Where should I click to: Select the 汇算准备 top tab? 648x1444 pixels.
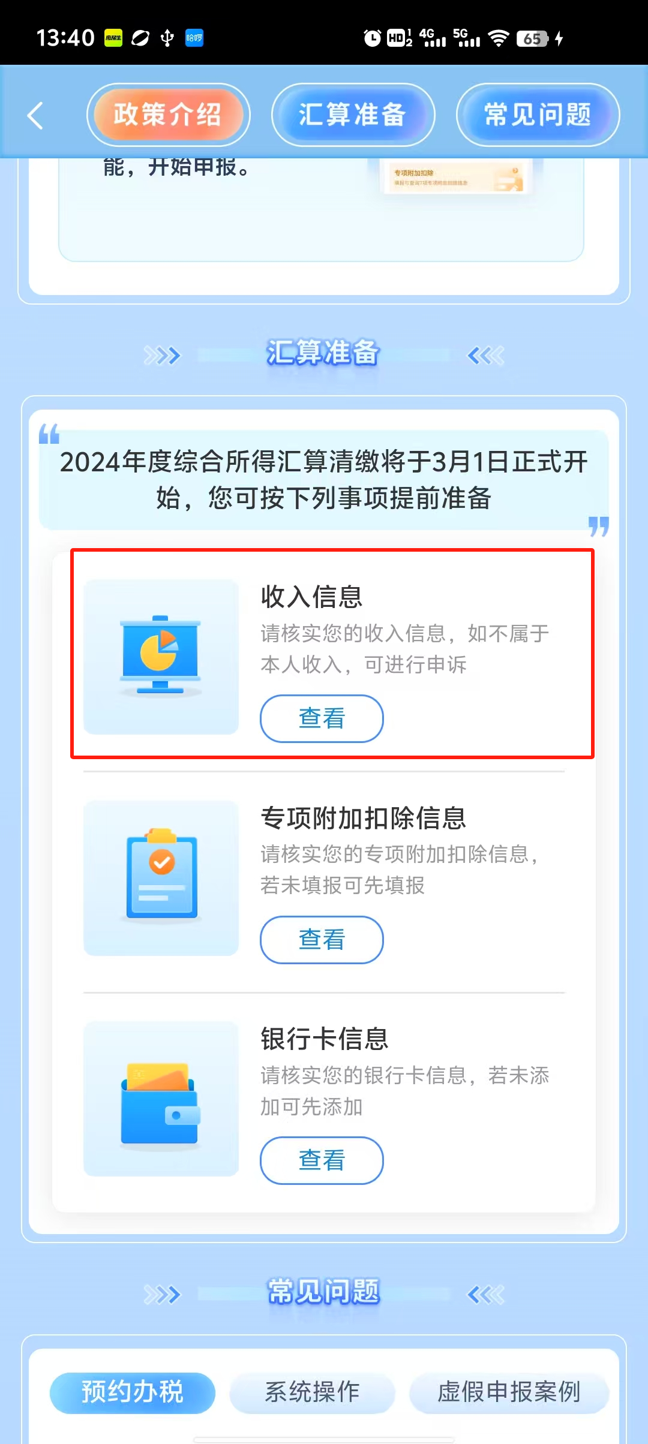(x=353, y=115)
